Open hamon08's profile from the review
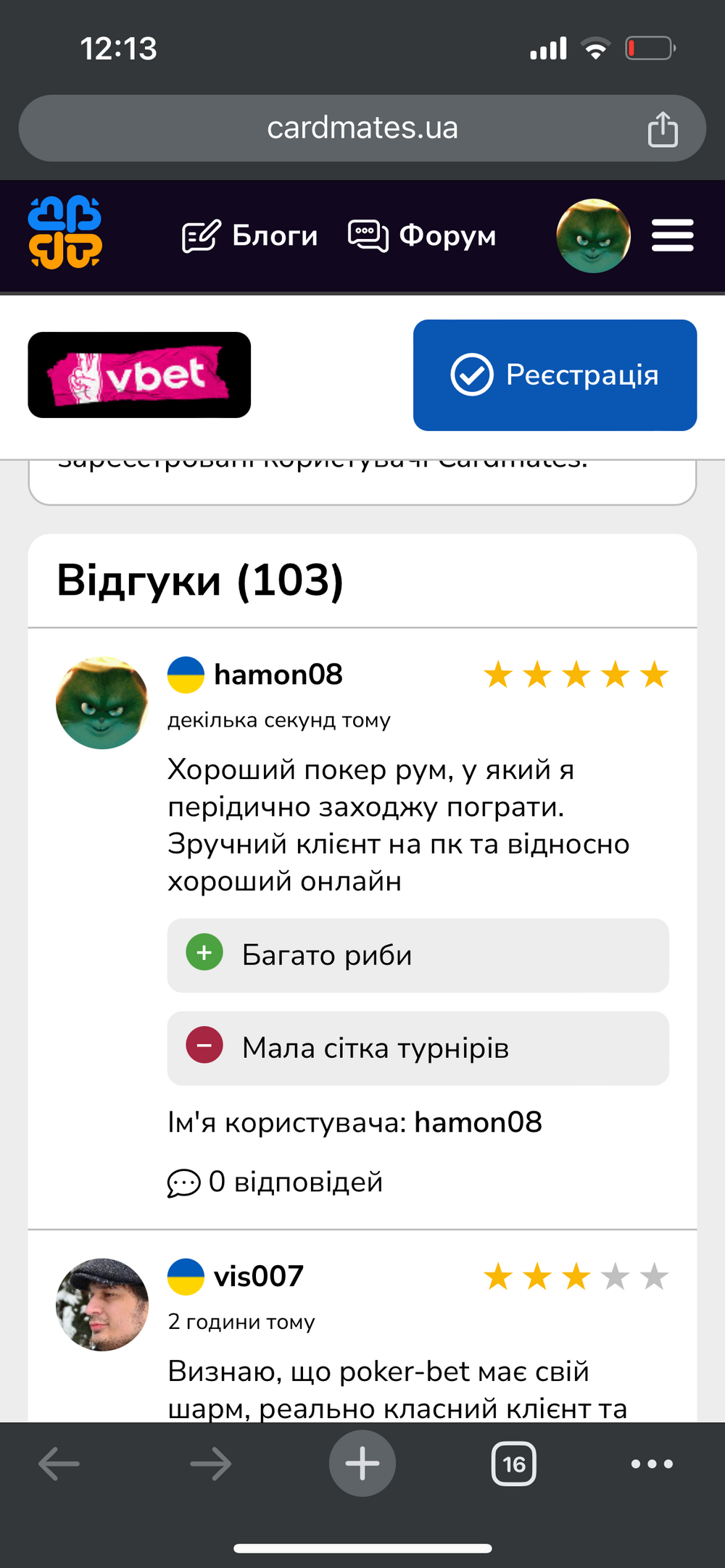 click(278, 675)
